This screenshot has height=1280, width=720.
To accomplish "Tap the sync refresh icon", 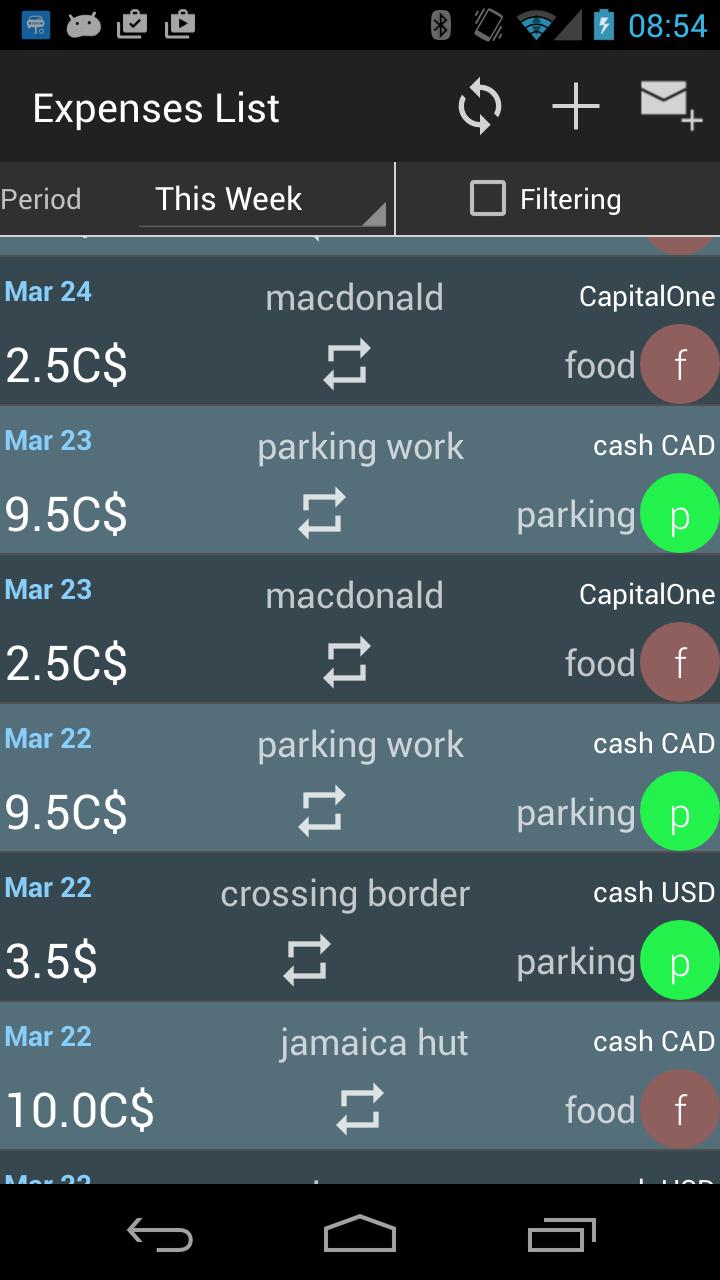I will pos(480,107).
